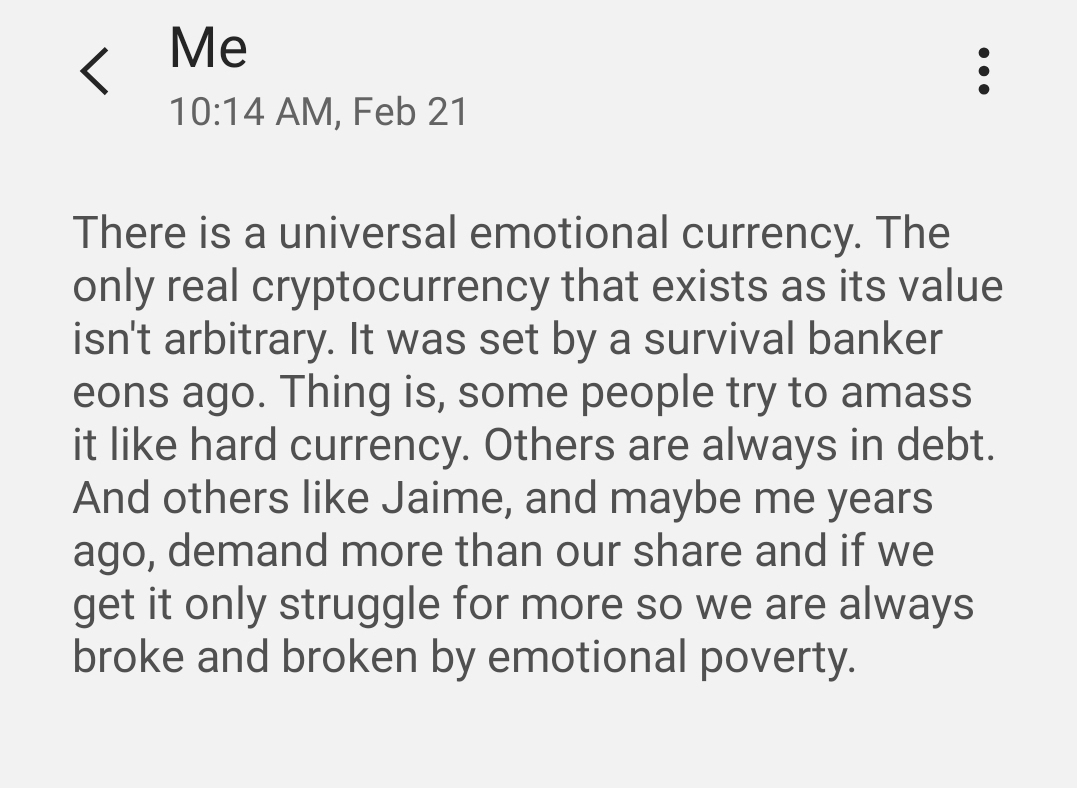
Task: Go back using the back arrow
Action: [94, 71]
